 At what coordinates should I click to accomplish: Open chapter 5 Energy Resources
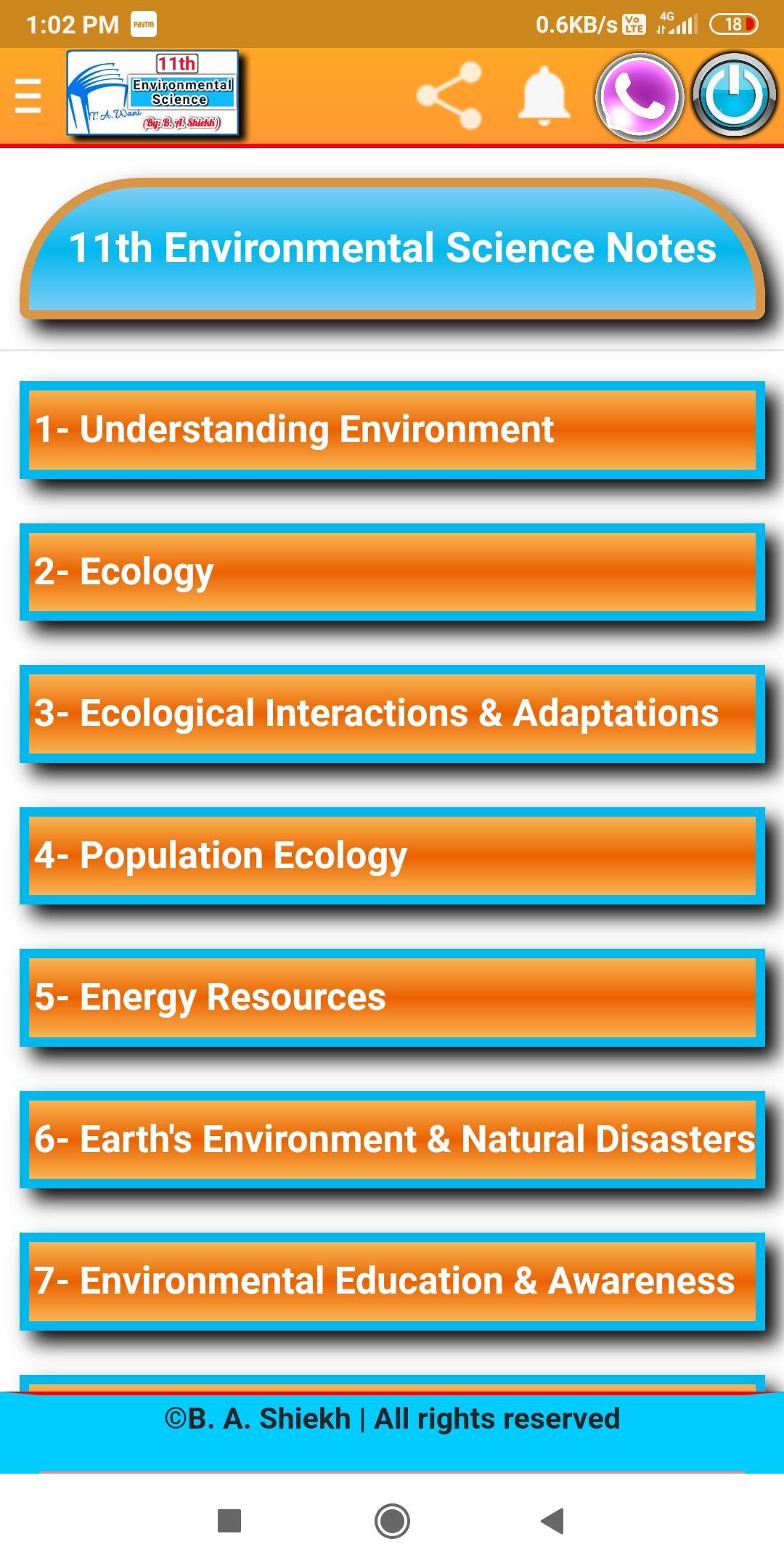point(392,997)
